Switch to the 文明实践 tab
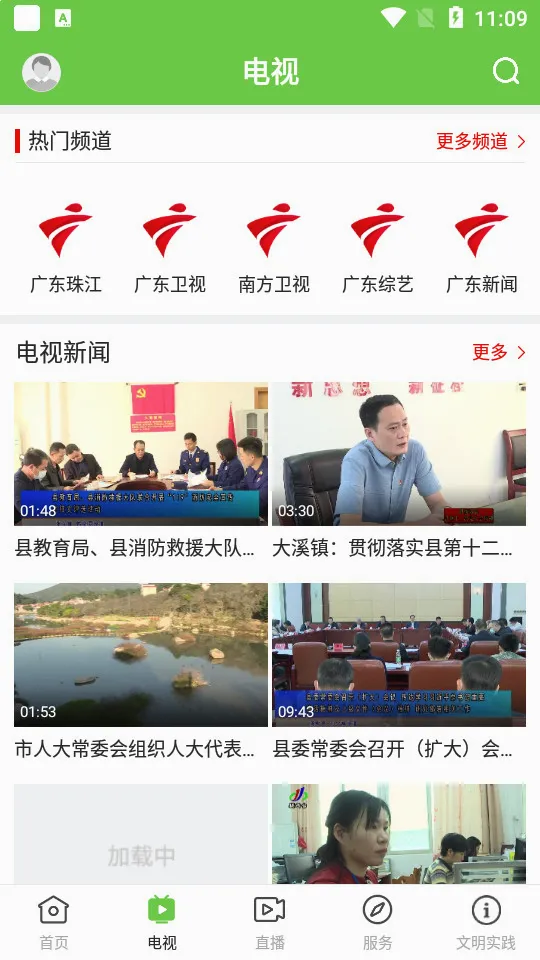This screenshot has height=960, width=540. click(486, 923)
